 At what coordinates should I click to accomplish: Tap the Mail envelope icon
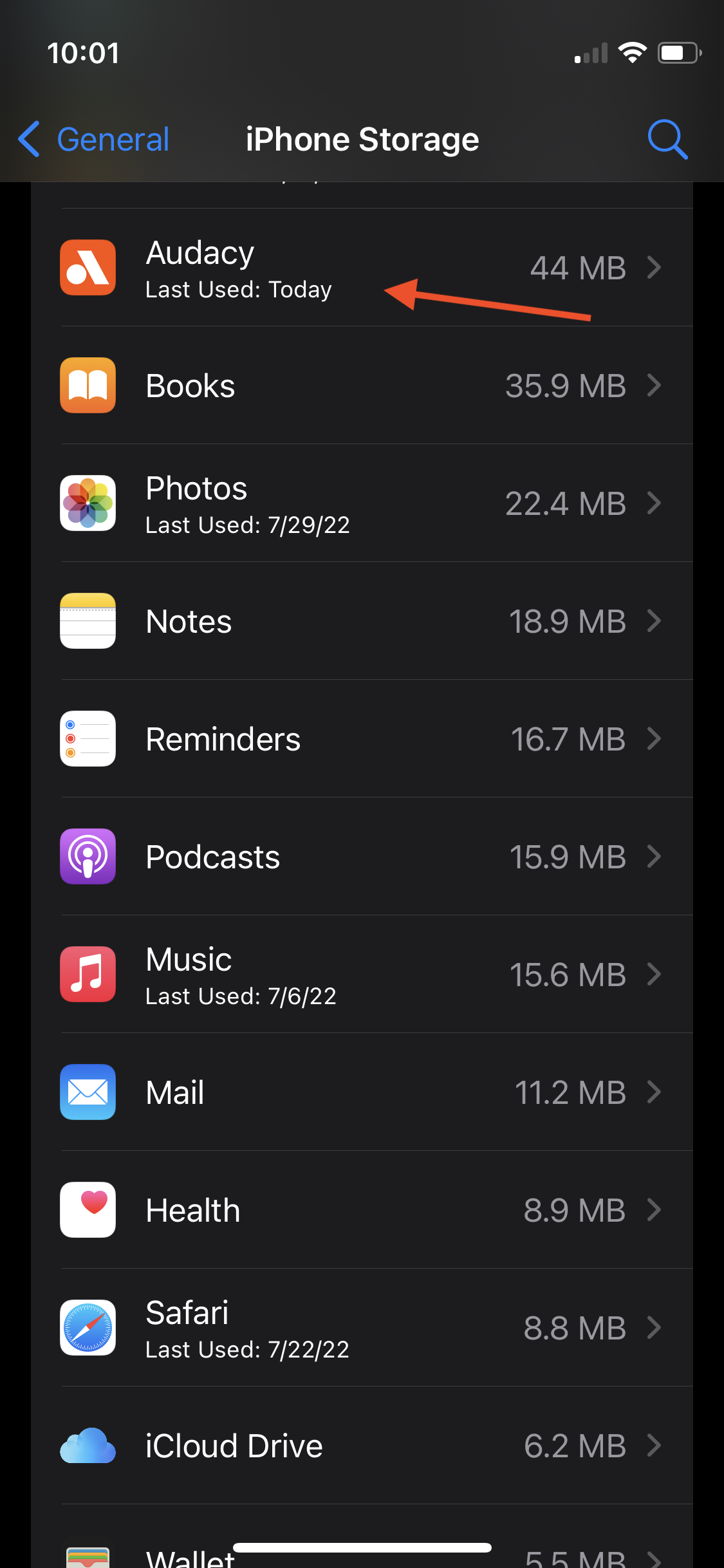click(x=88, y=1092)
